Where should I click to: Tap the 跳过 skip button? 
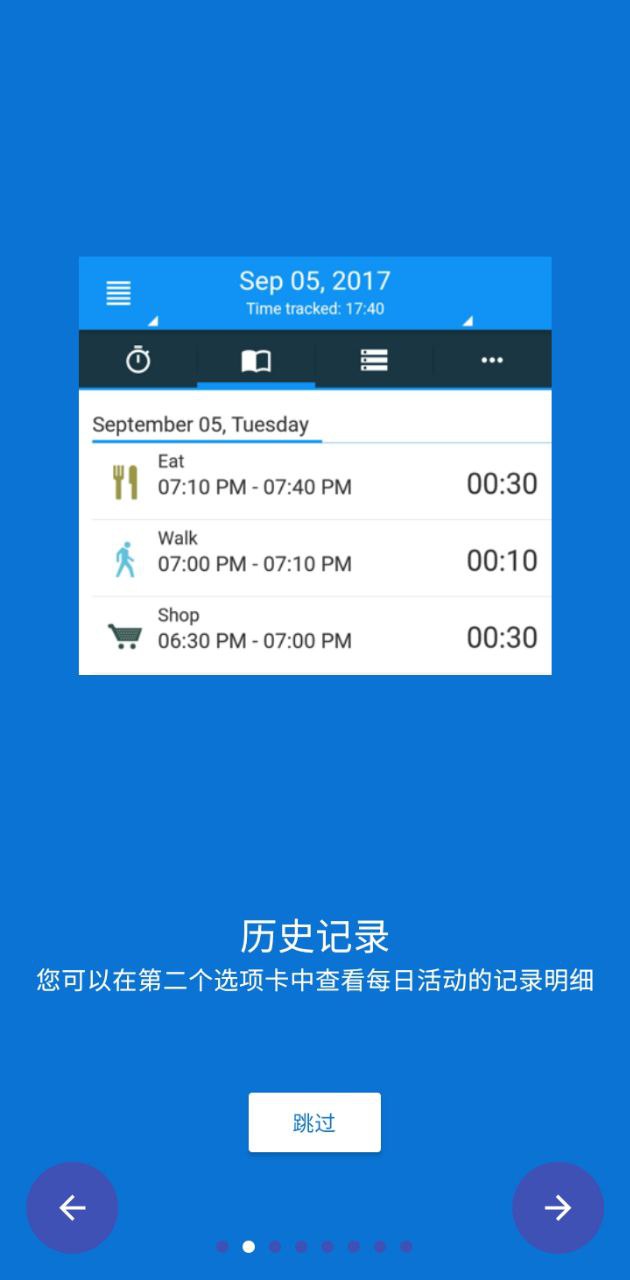point(314,1122)
